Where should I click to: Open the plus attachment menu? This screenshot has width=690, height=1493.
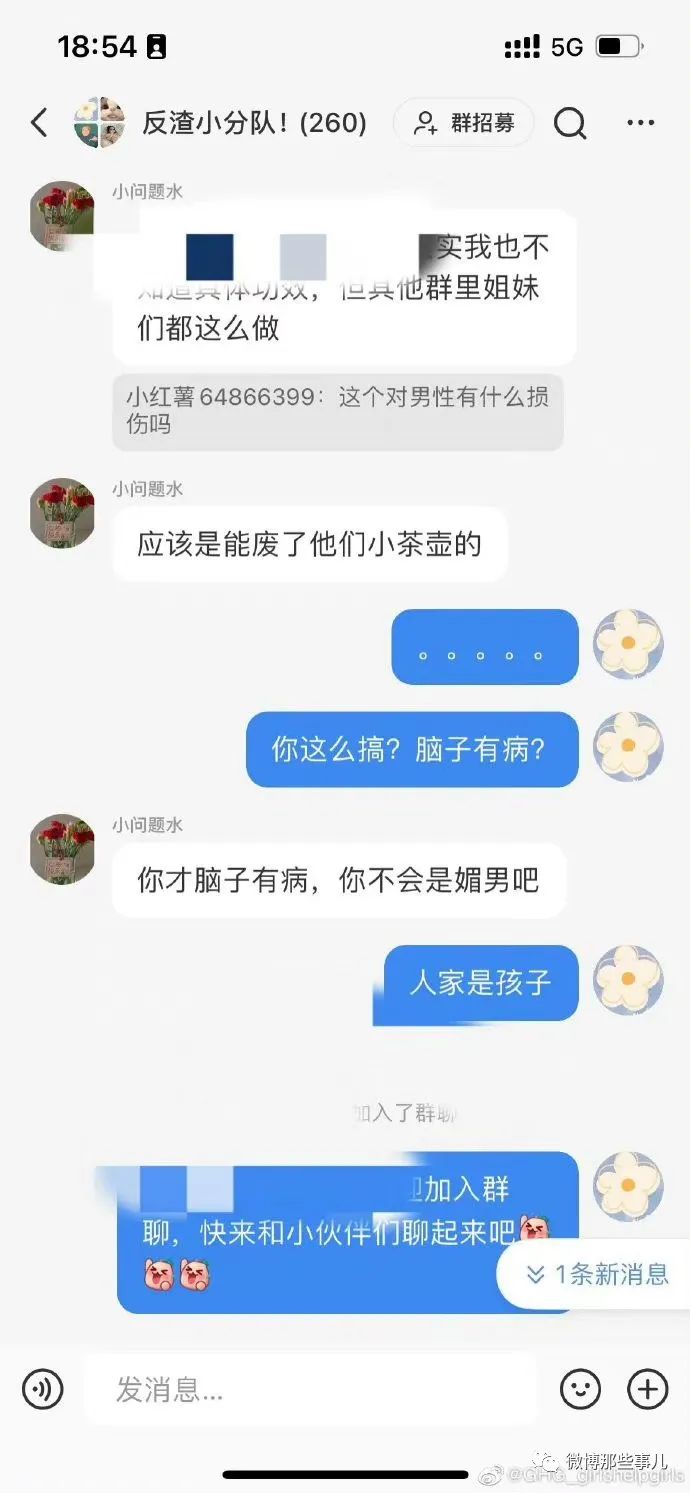click(x=647, y=1389)
